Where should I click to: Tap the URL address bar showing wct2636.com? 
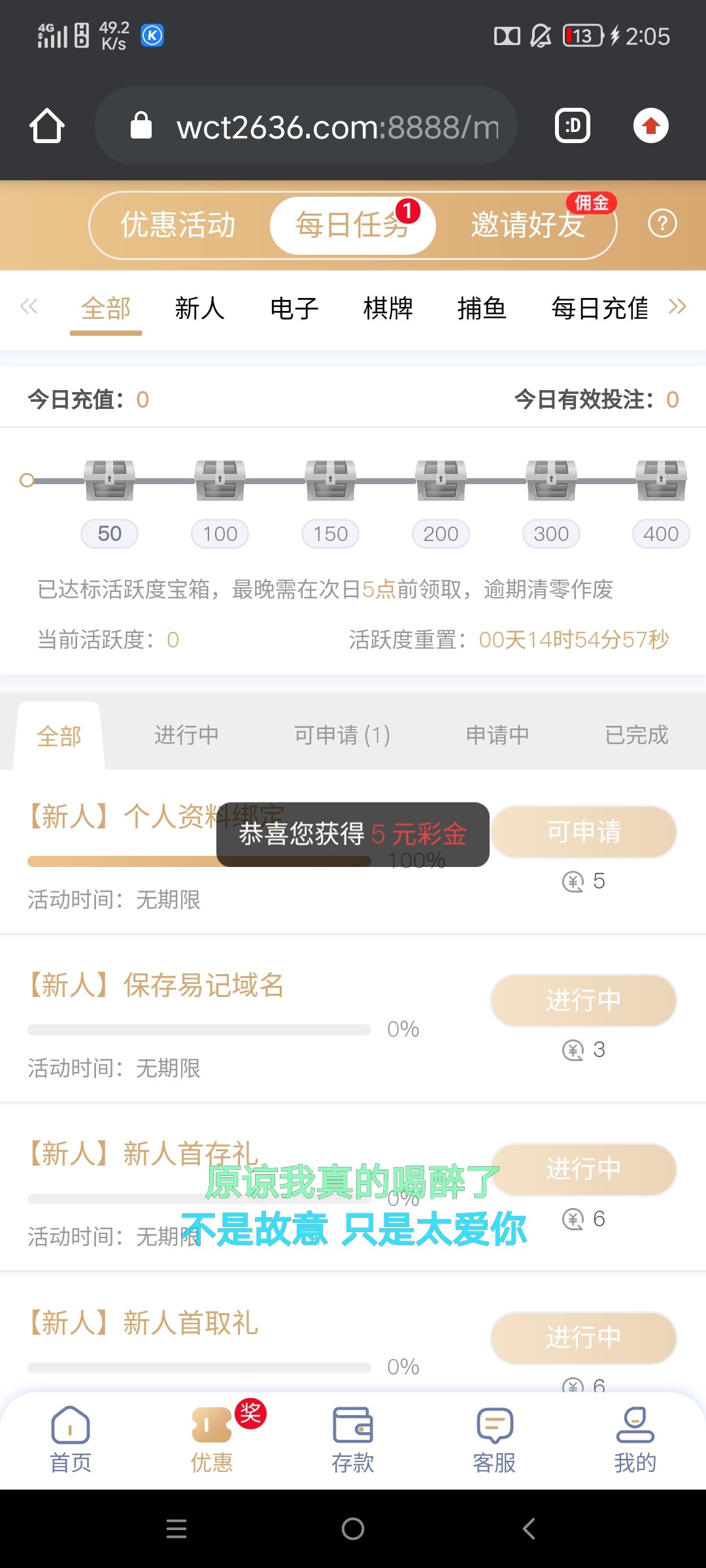[x=305, y=125]
